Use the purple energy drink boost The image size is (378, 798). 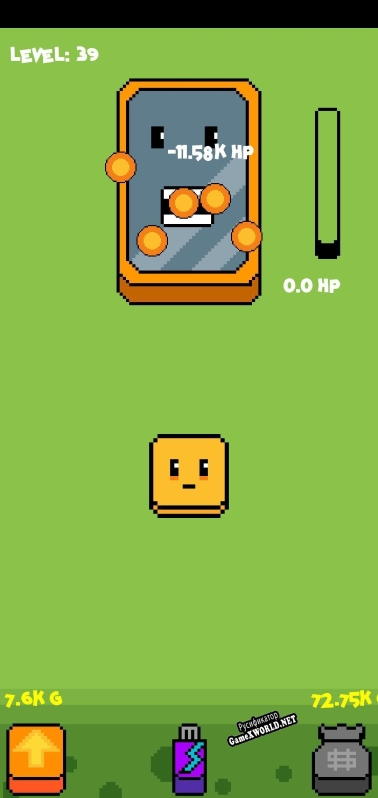(189, 759)
